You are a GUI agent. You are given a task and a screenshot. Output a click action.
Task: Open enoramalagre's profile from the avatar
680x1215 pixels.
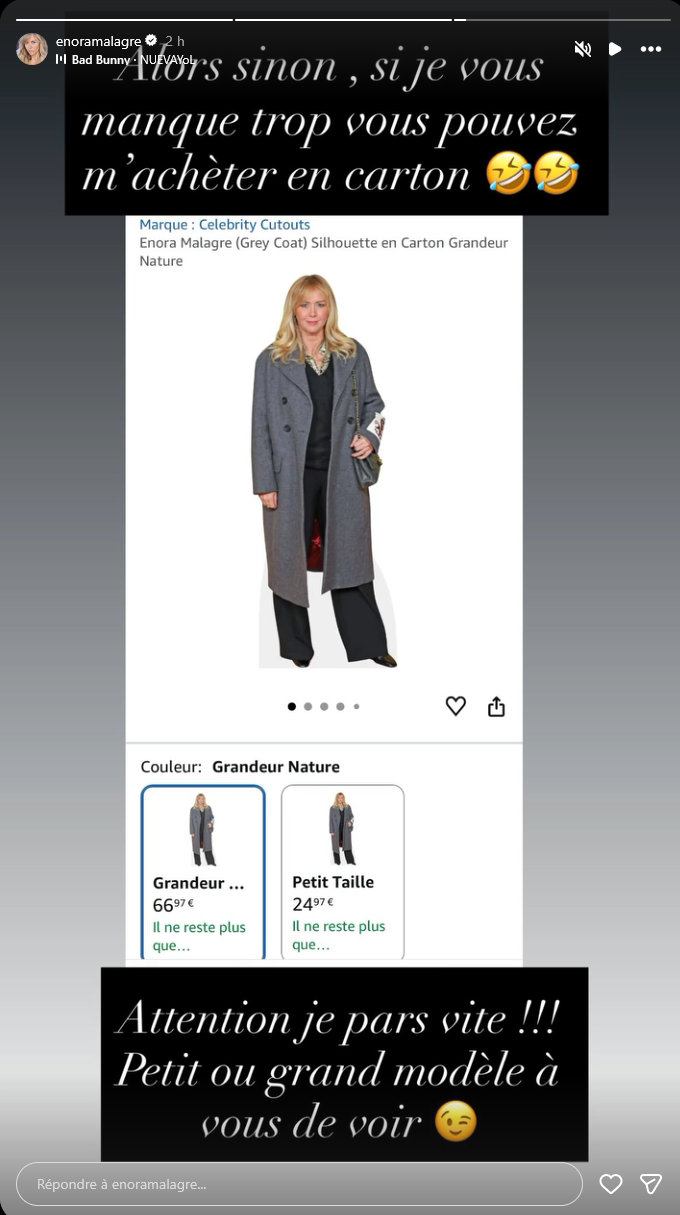pos(32,49)
